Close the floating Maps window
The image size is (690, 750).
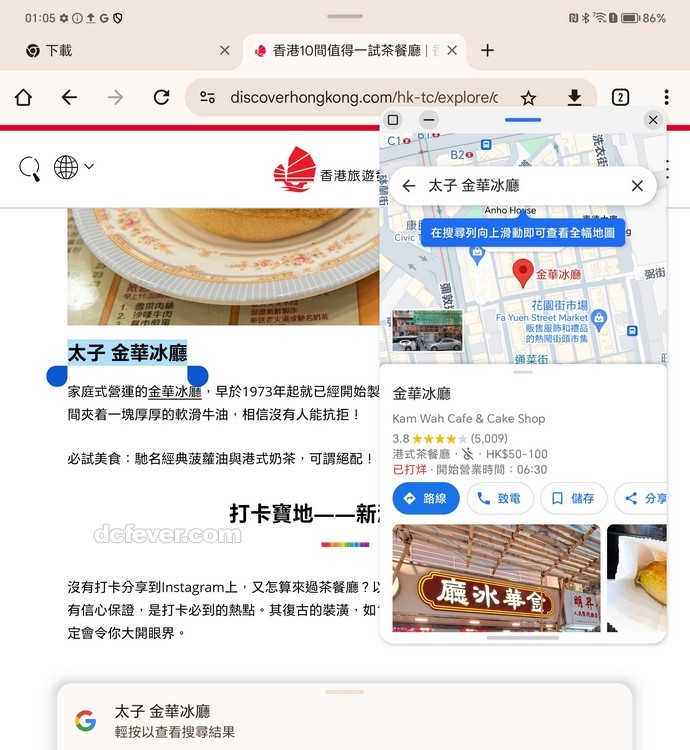click(653, 120)
